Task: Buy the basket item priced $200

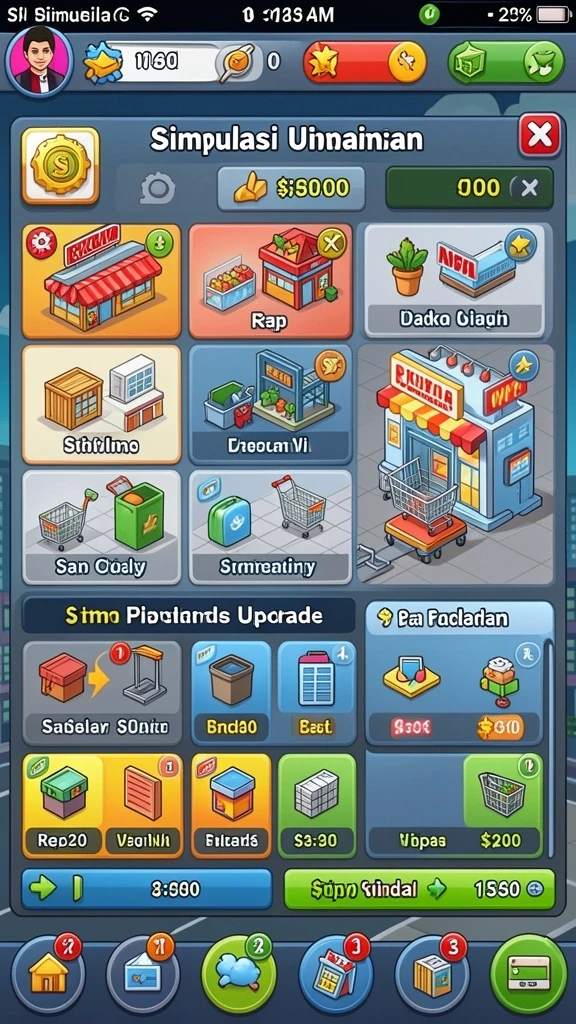Action: (x=502, y=805)
